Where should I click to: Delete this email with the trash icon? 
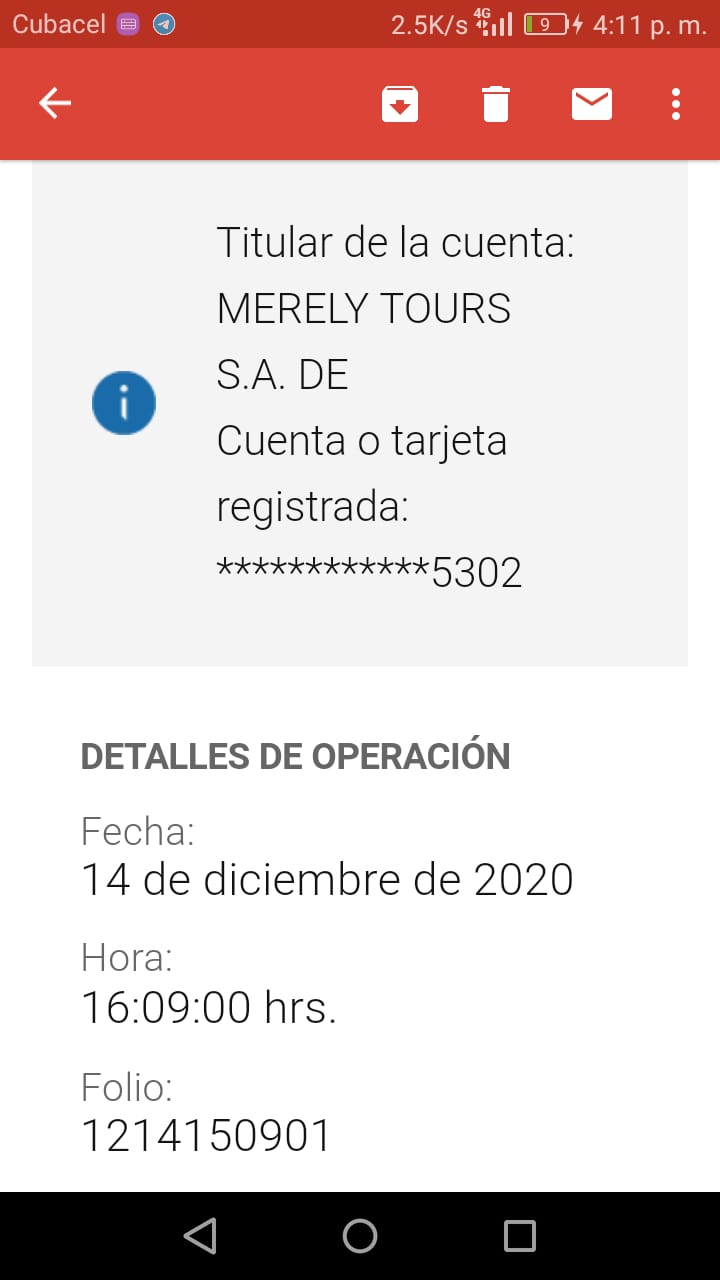point(496,104)
